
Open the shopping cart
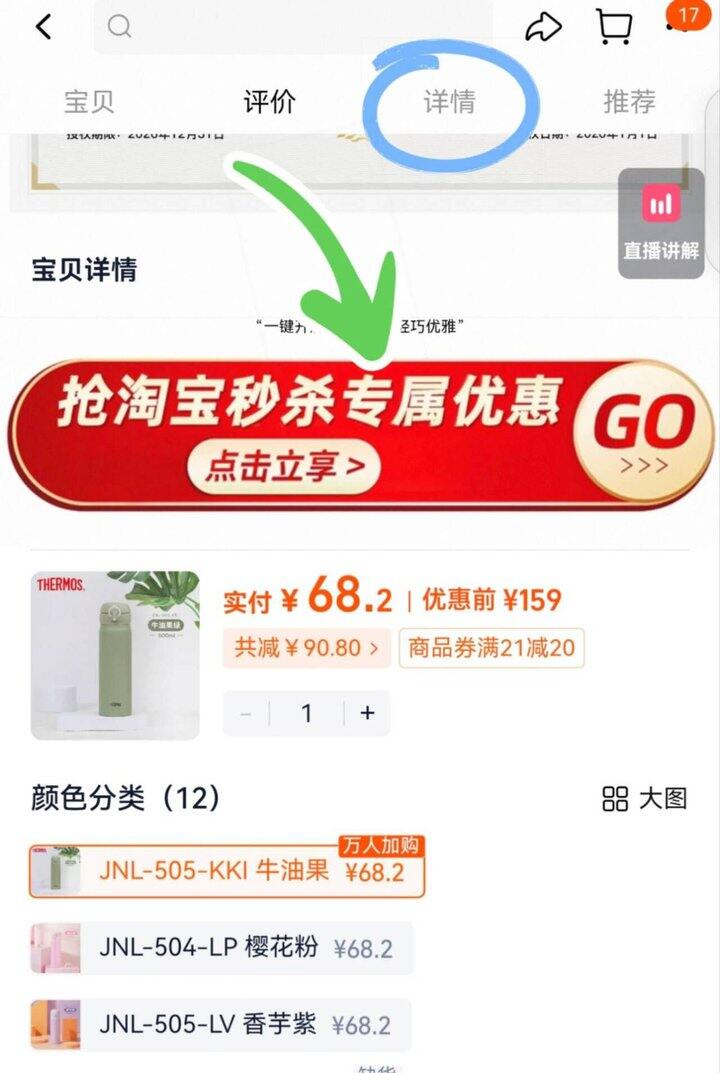pyautogui.click(x=614, y=27)
